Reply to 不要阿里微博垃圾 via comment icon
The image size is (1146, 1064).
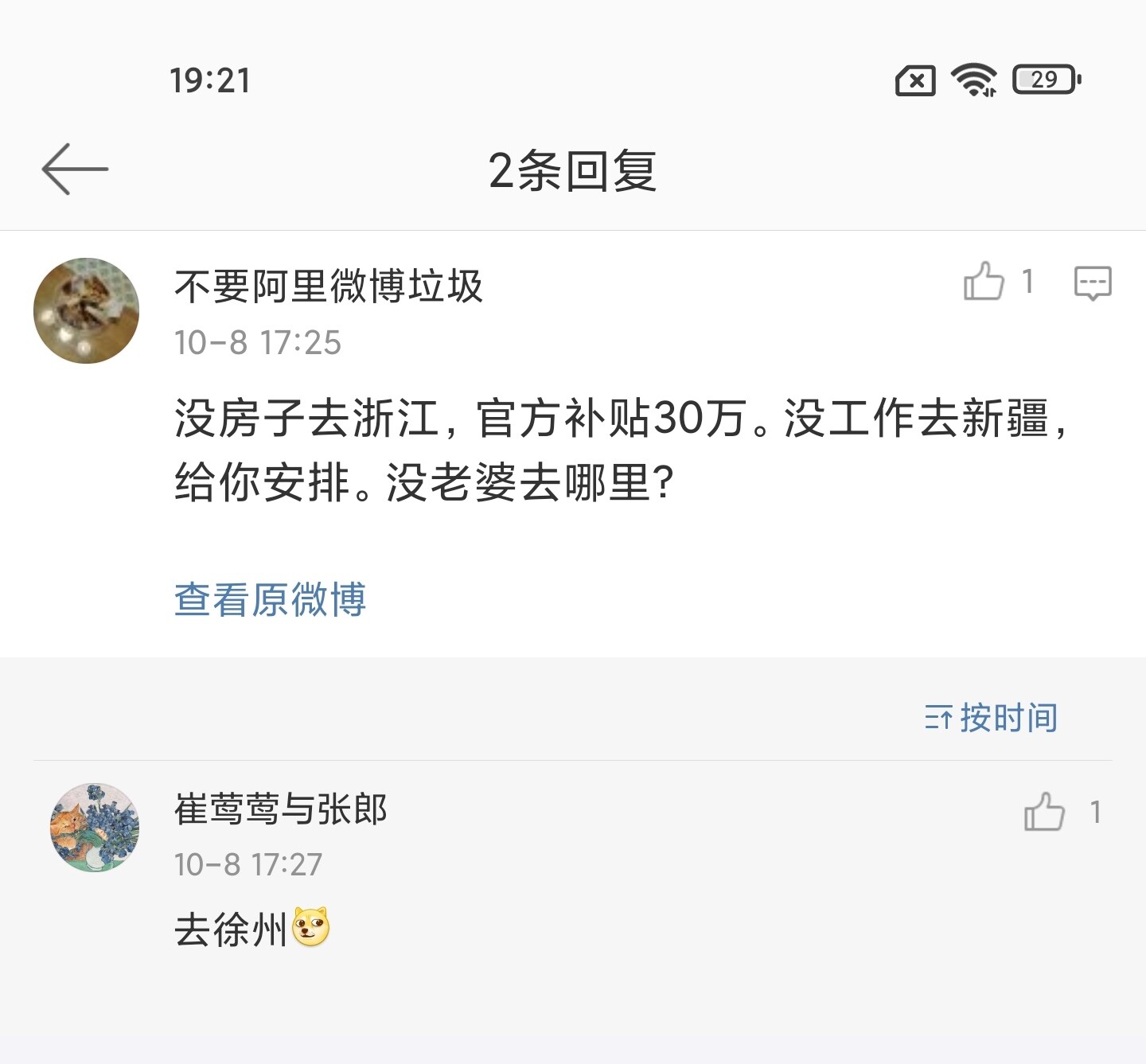click(1093, 283)
